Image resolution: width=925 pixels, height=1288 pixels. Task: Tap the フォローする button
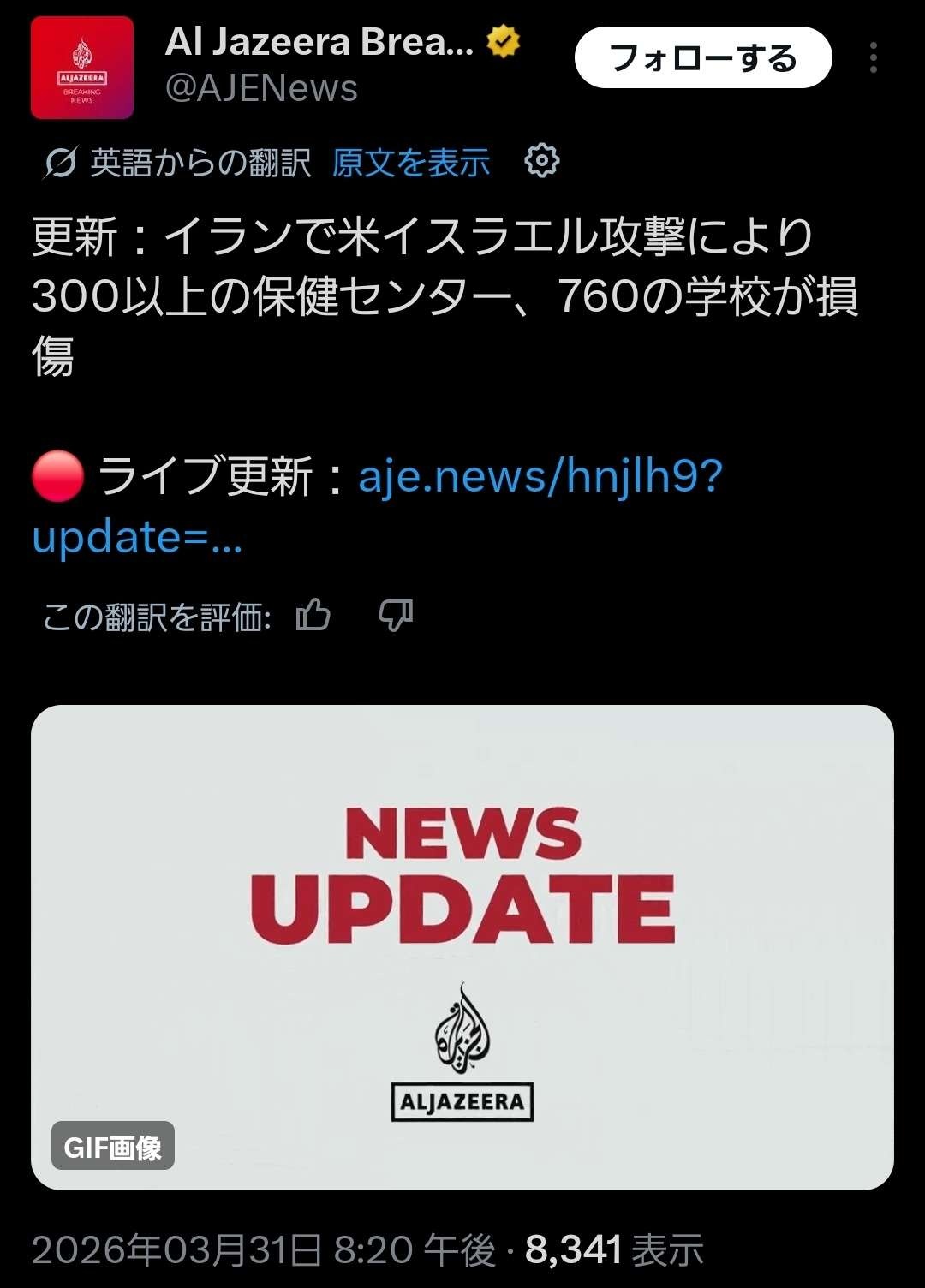click(702, 58)
